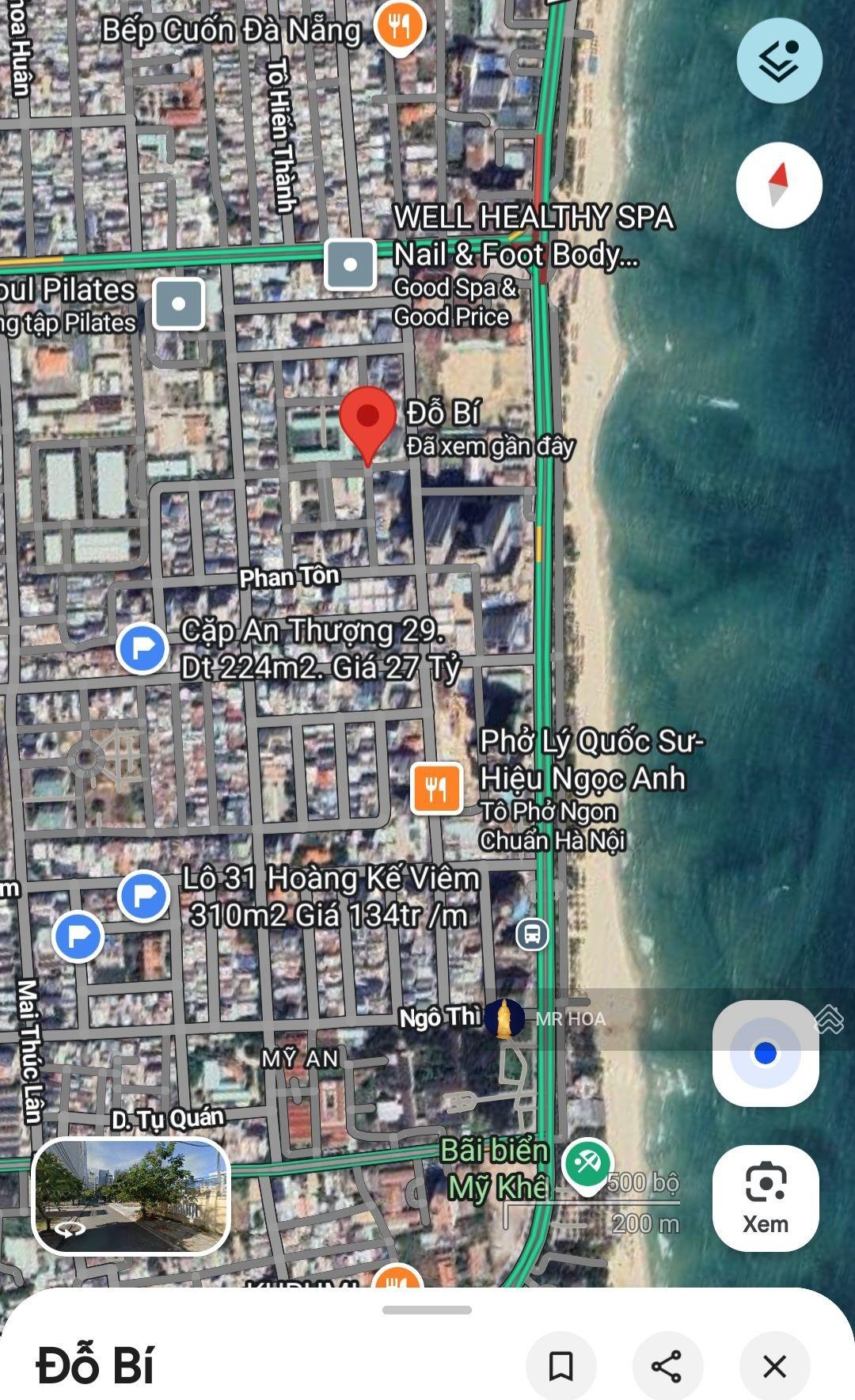Open the Cặp An Thượng 29 listing marker
Image resolution: width=855 pixels, height=1400 pixels.
pyautogui.click(x=142, y=649)
